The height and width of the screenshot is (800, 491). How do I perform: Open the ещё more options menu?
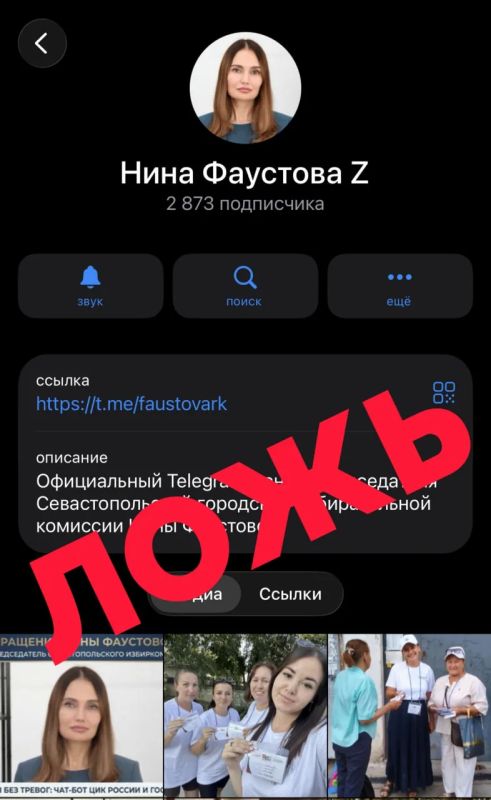click(x=400, y=286)
